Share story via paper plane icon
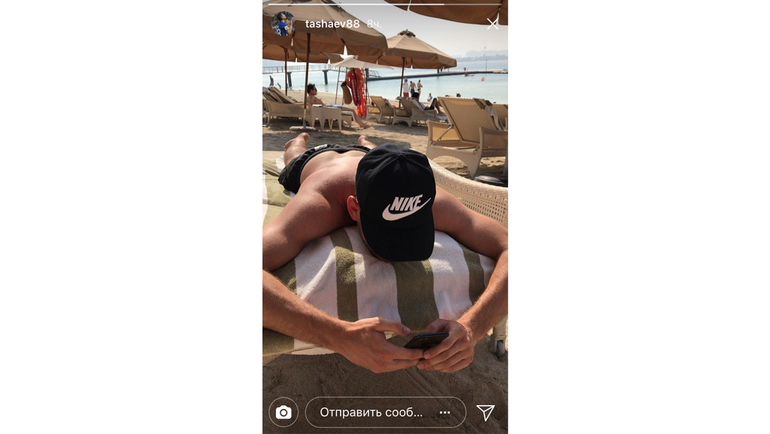The image size is (770, 434). [485, 412]
